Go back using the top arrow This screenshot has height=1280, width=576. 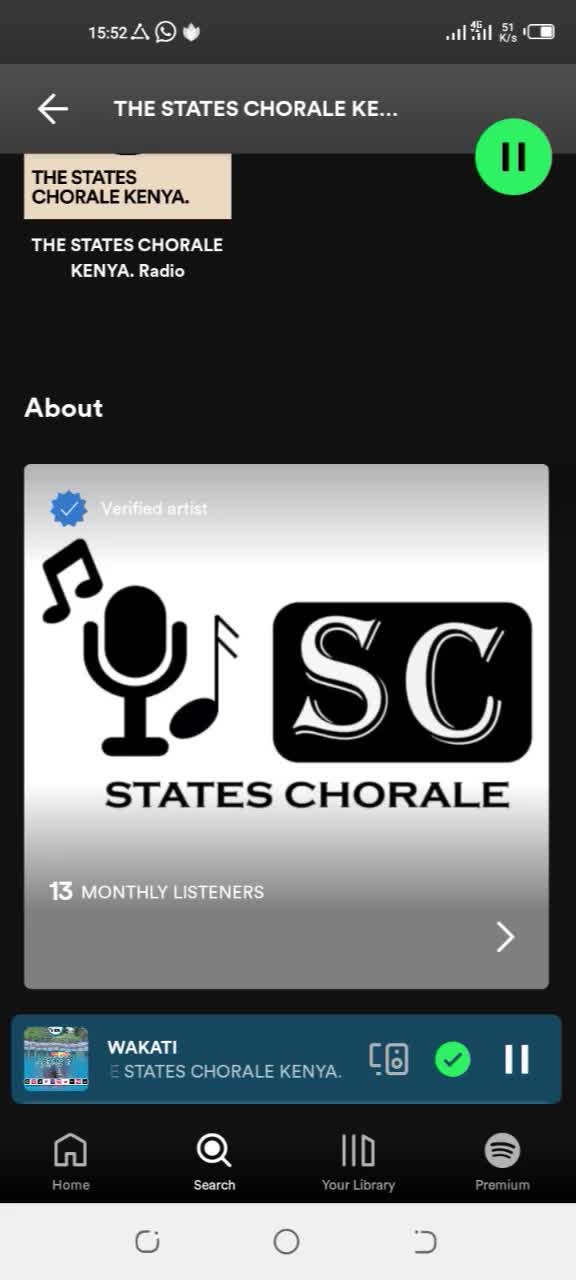[x=53, y=109]
